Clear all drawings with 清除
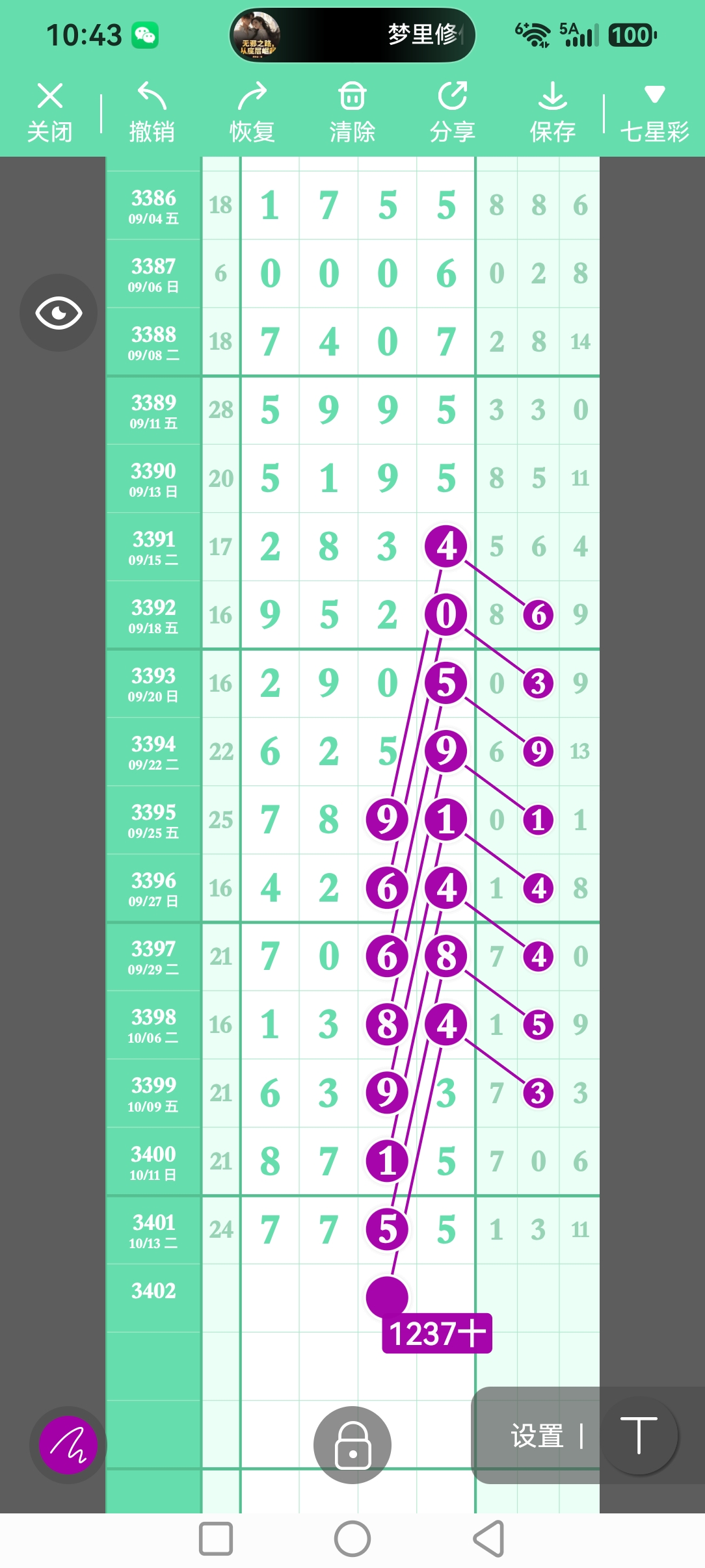 coord(352,112)
